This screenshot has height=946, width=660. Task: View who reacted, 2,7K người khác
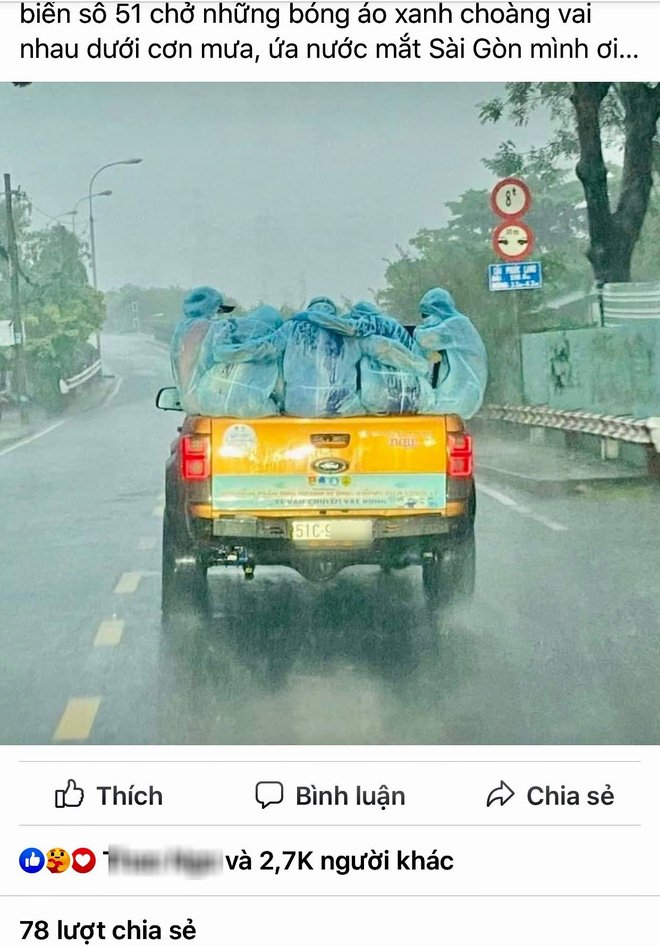click(340, 860)
